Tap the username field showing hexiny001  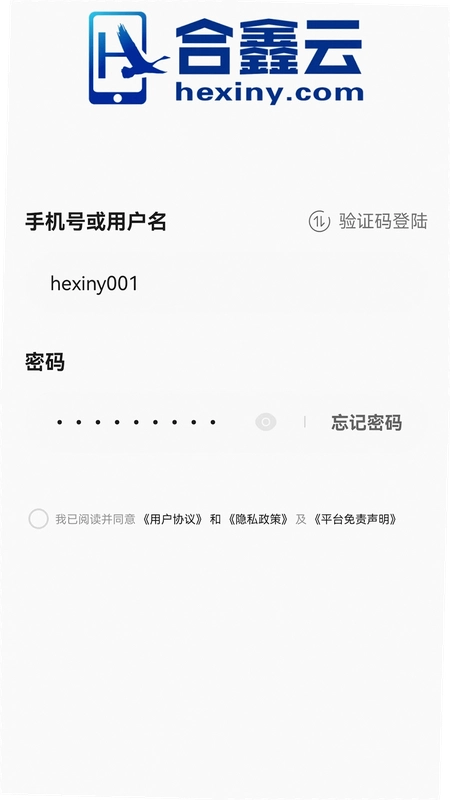pos(225,284)
